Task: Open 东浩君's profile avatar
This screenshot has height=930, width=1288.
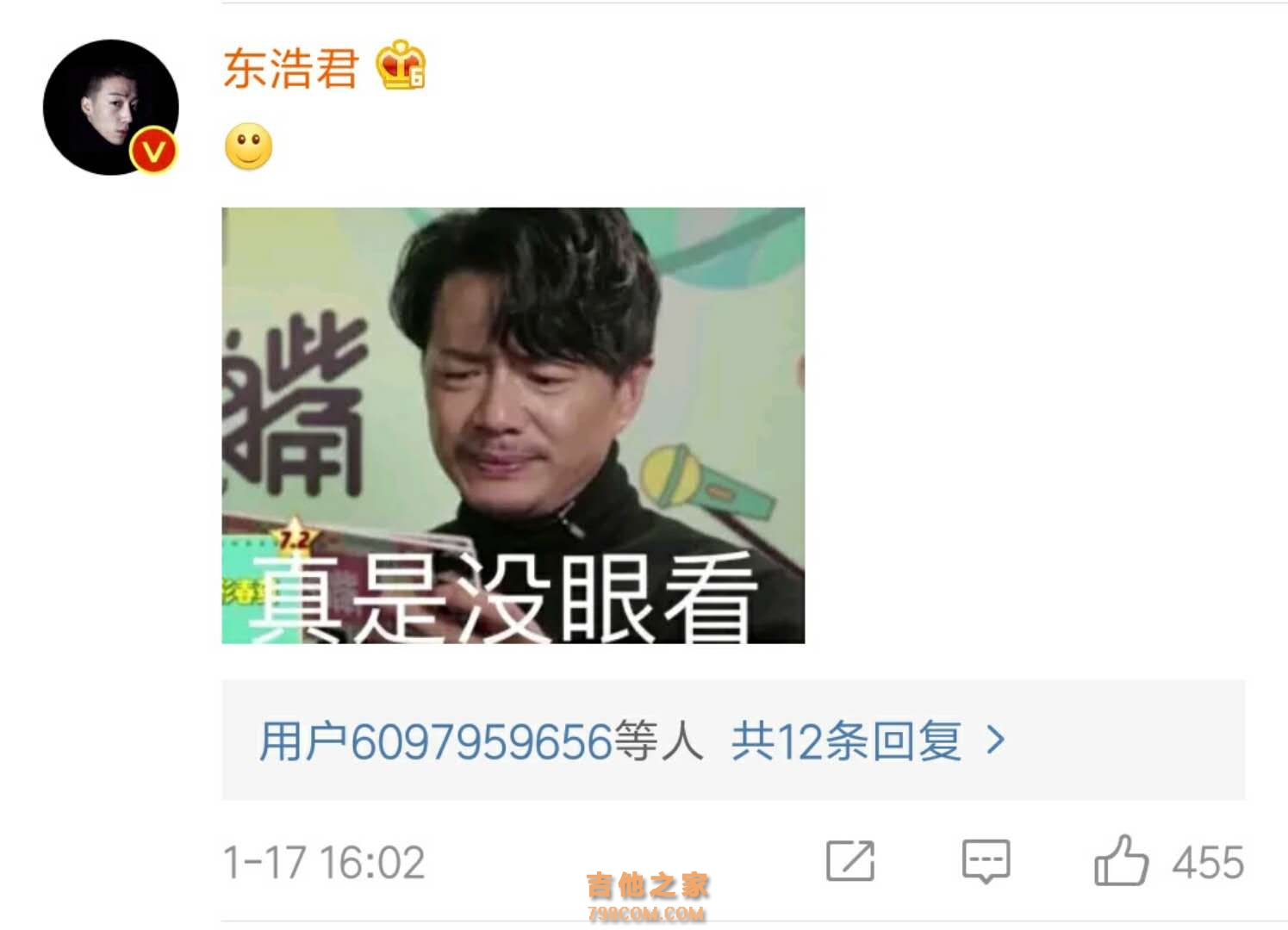Action: tap(110, 107)
